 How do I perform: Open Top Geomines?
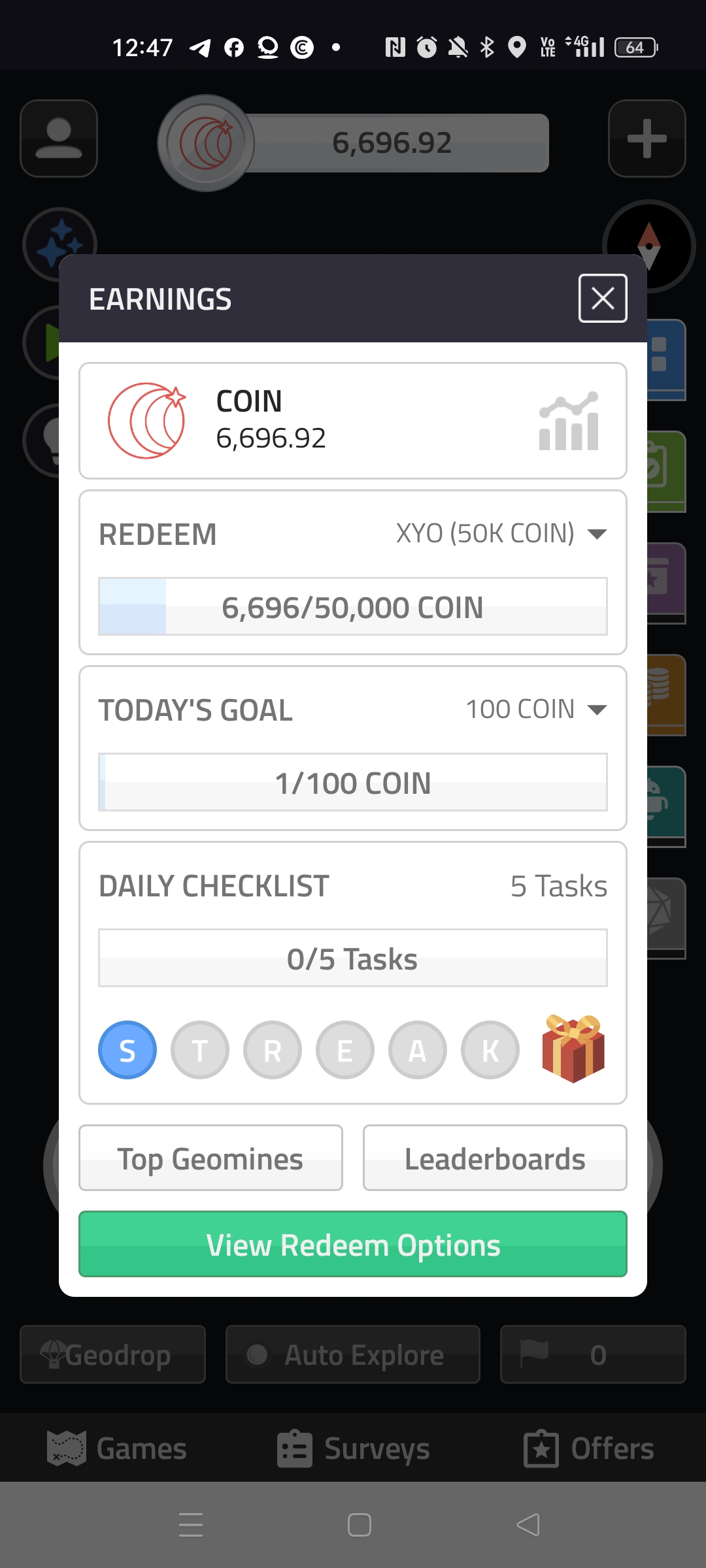coord(210,1158)
